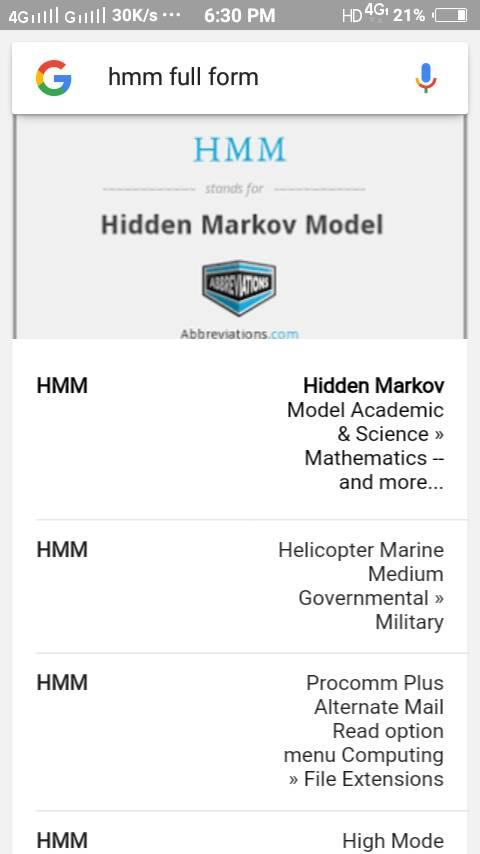Start voice search with the microphone icon
This screenshot has height=854, width=480.
(426, 78)
